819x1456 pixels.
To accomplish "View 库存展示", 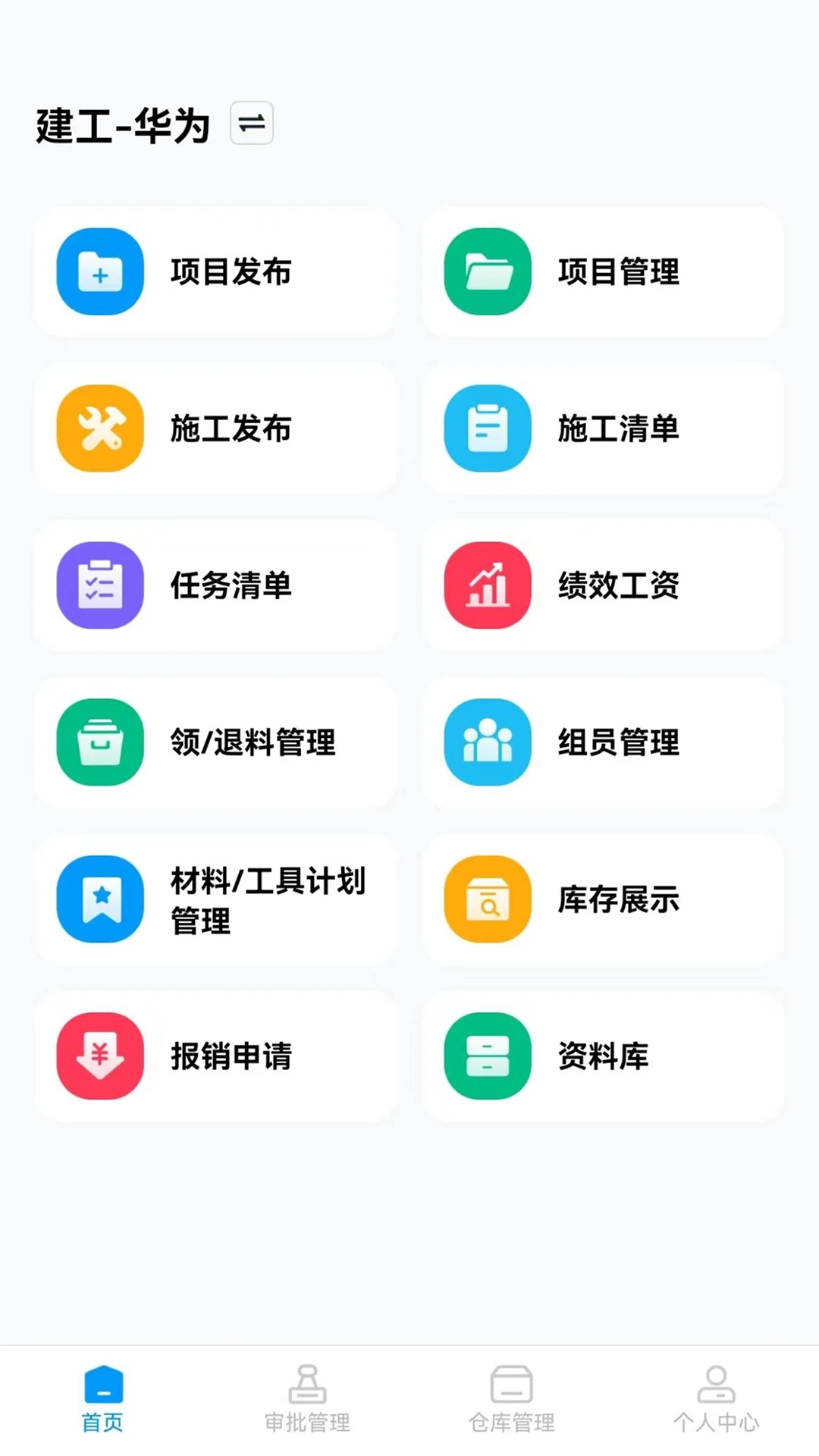I will click(603, 899).
